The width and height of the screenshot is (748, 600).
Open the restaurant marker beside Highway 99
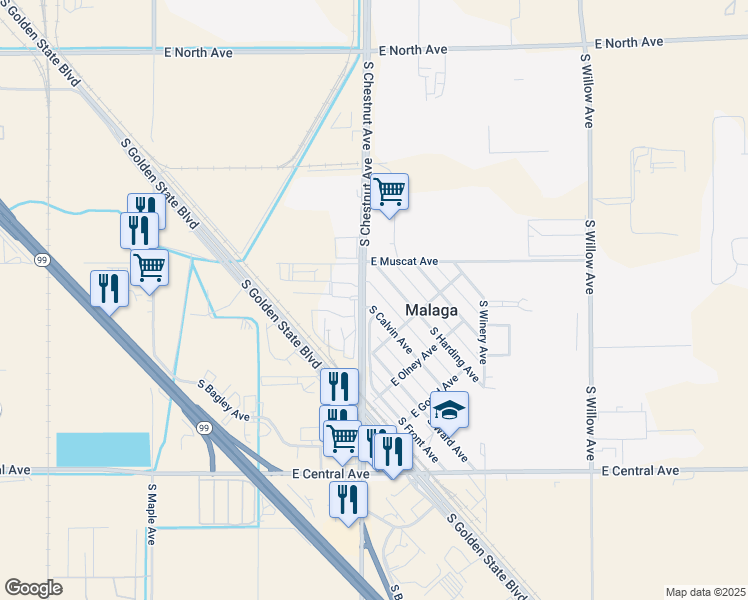(x=109, y=288)
